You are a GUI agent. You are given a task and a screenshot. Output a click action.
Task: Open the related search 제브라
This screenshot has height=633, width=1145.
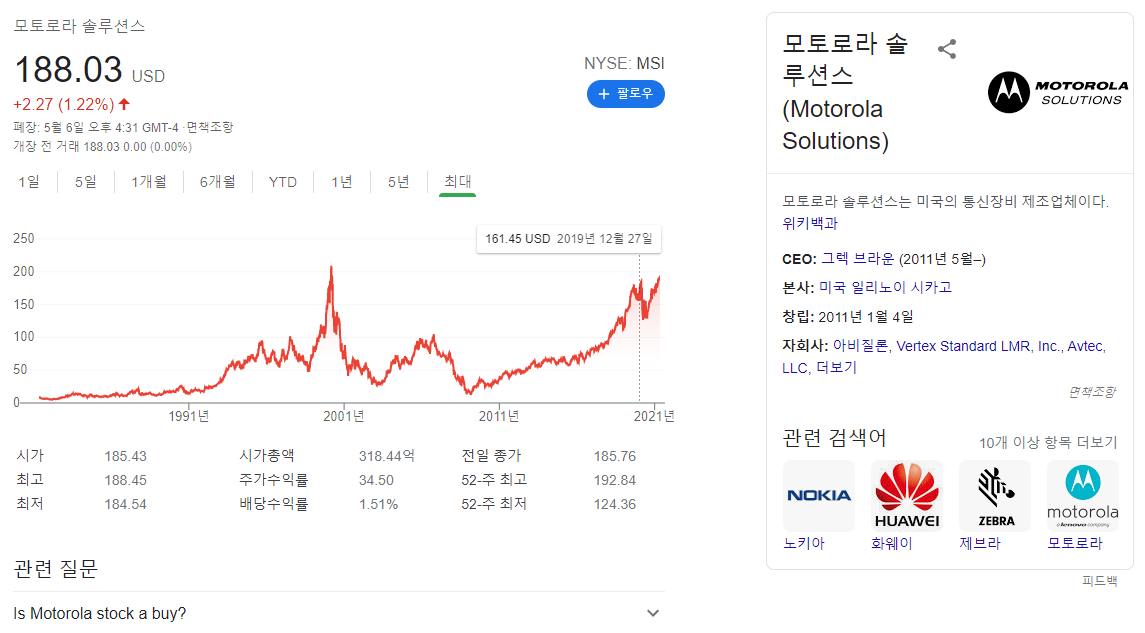[x=995, y=505]
